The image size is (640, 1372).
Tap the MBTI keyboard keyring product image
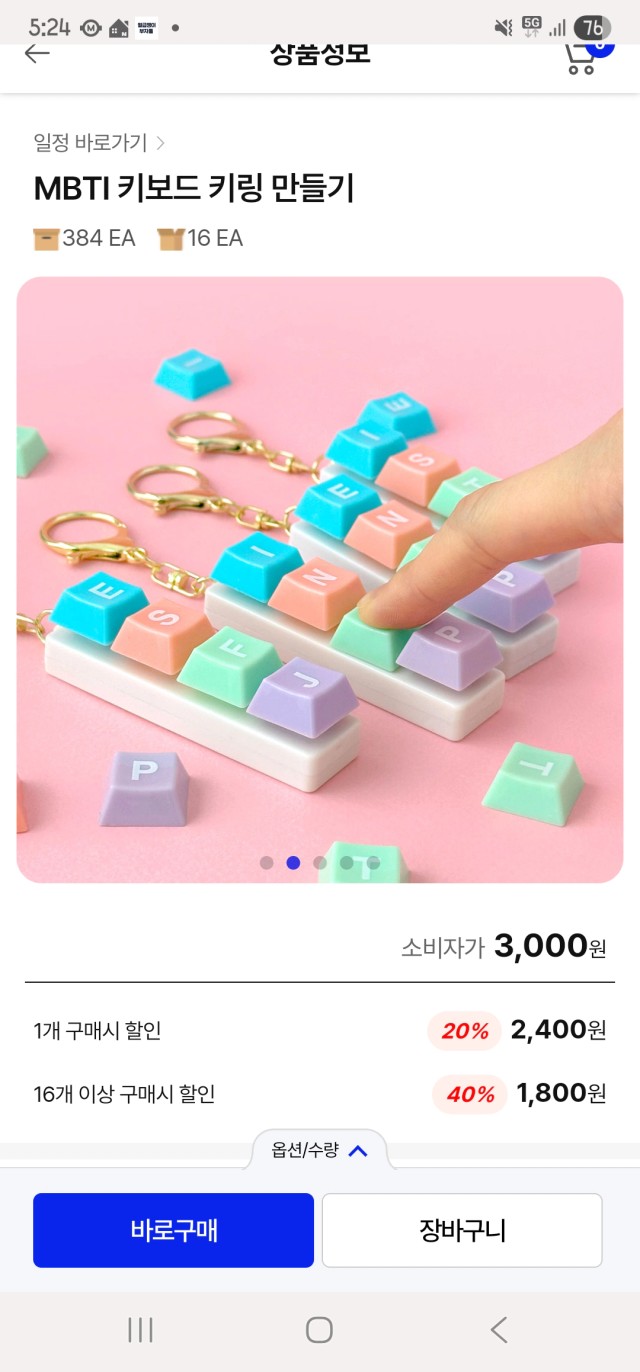[x=320, y=580]
